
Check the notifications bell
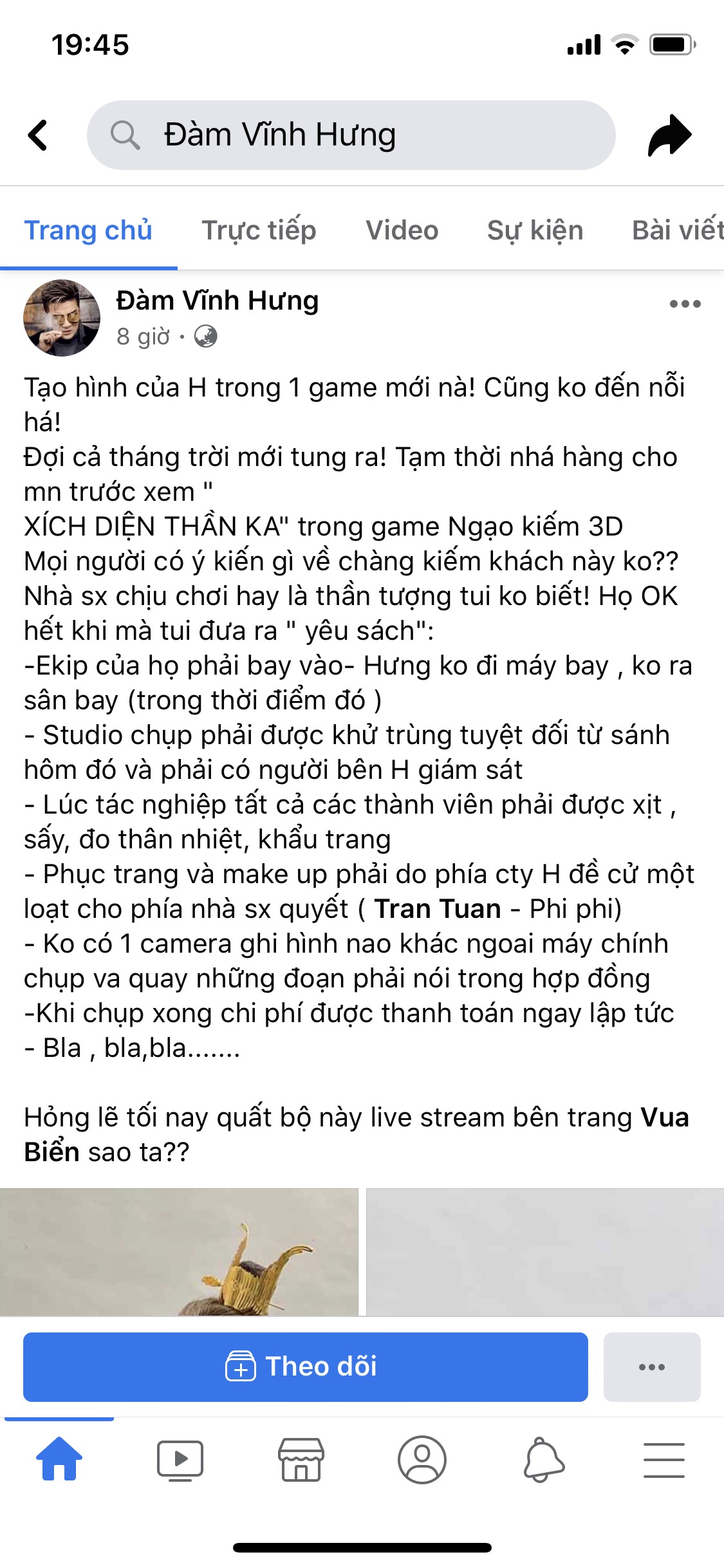544,1459
